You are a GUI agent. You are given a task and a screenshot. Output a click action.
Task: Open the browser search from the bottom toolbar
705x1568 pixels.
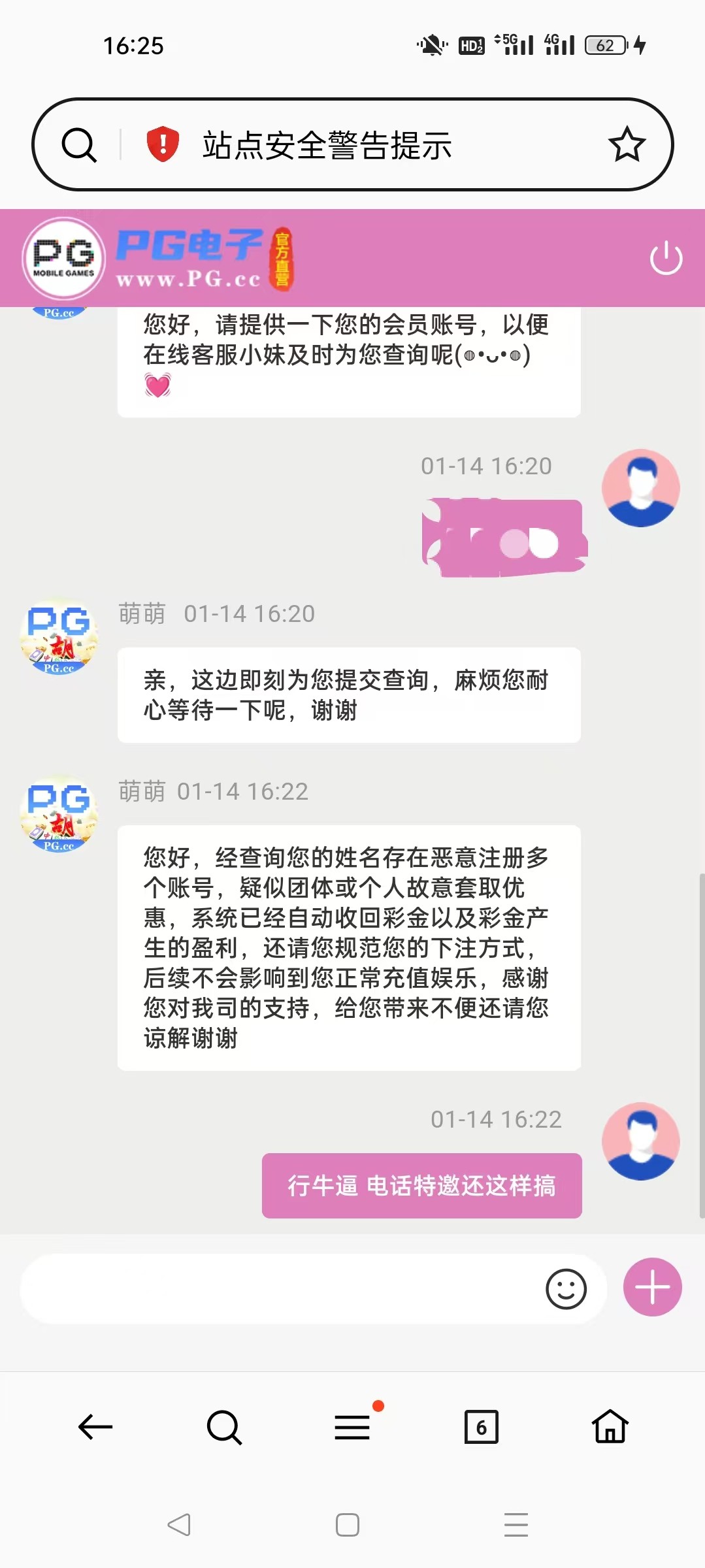point(224,1427)
